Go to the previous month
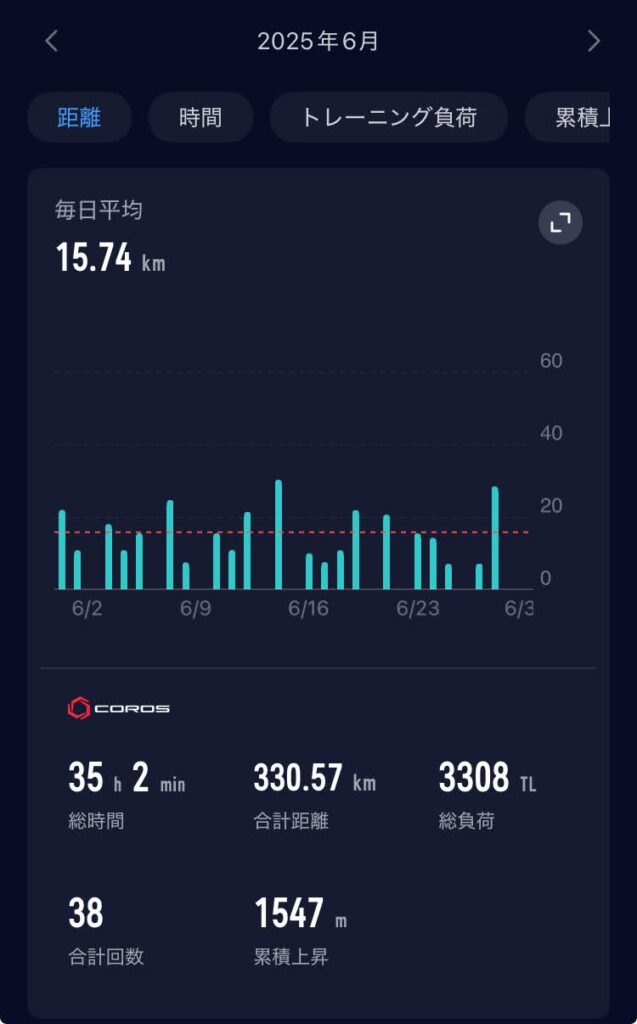This screenshot has height=1024, width=637. click(52, 41)
